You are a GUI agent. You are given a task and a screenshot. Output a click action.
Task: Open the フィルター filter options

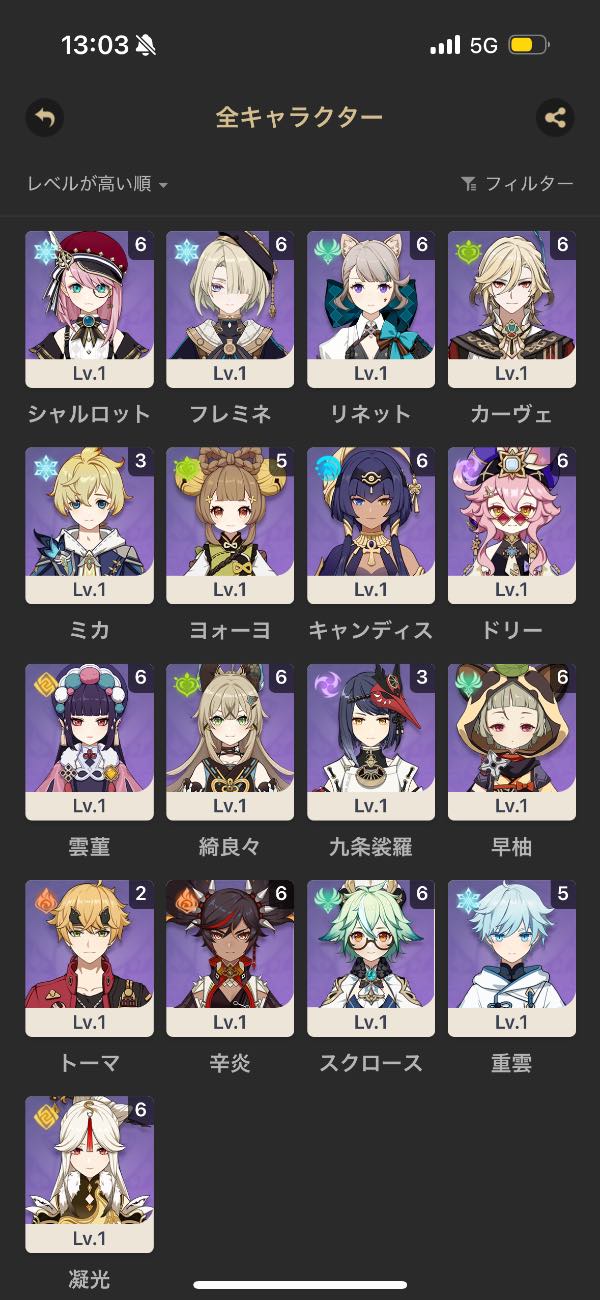[x=517, y=184]
